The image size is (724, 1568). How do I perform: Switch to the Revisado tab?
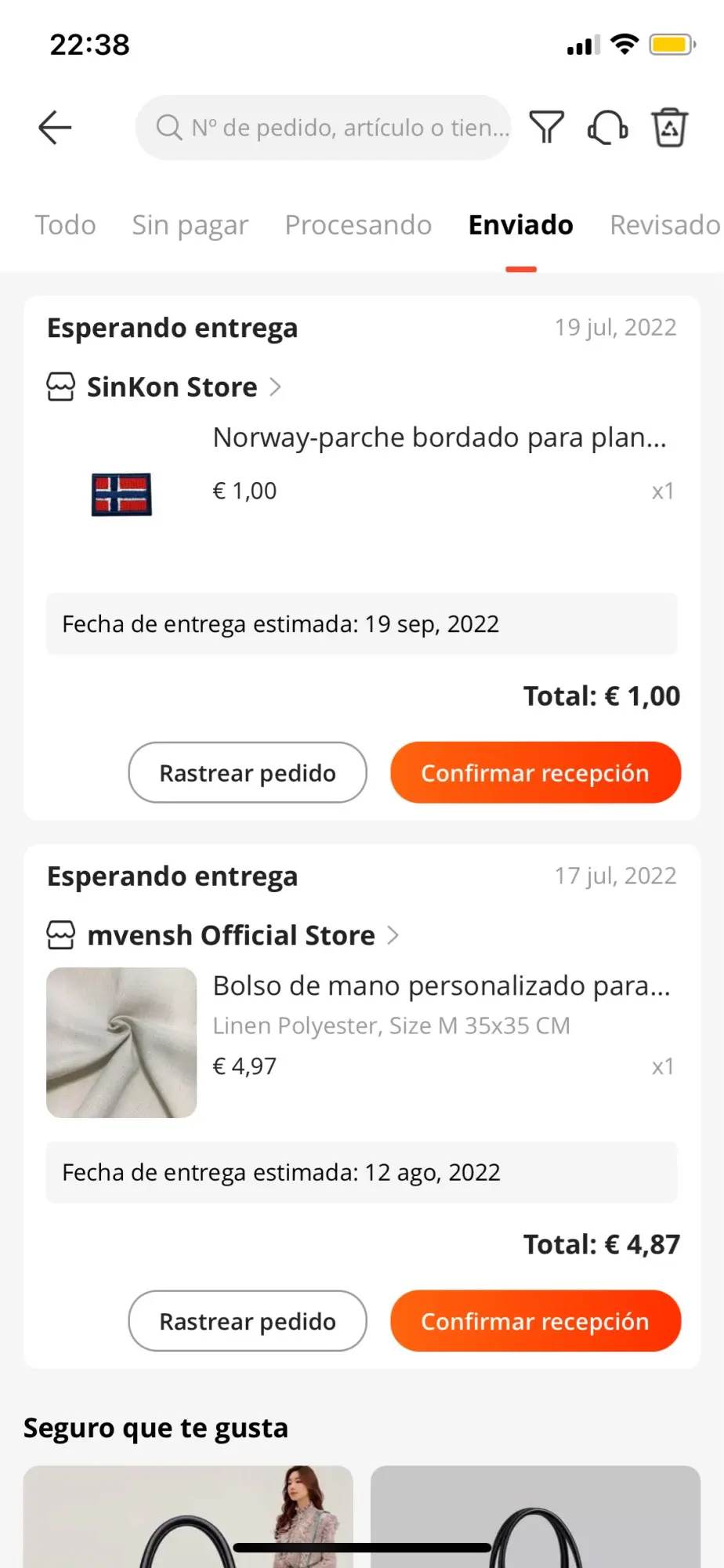click(664, 225)
